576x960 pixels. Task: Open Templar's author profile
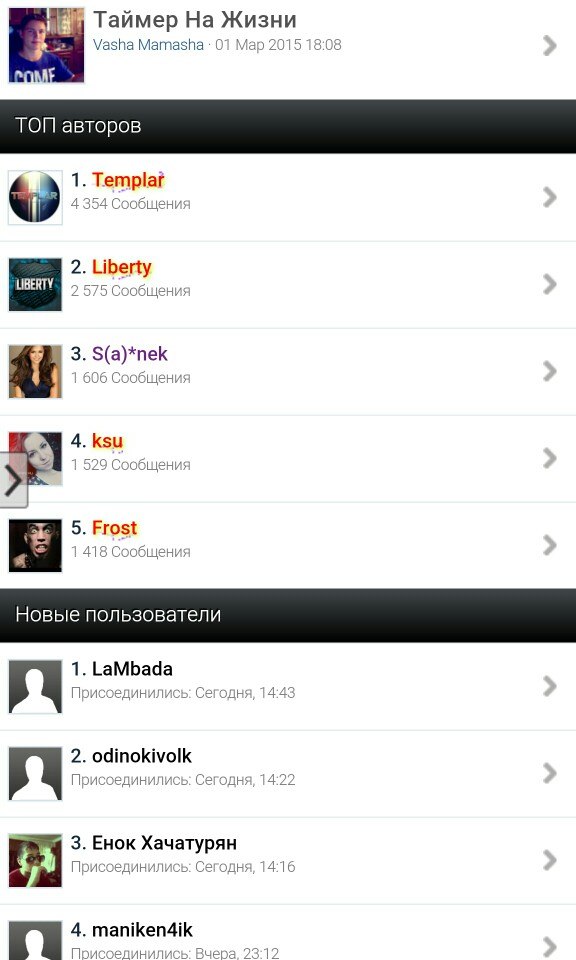click(x=288, y=197)
